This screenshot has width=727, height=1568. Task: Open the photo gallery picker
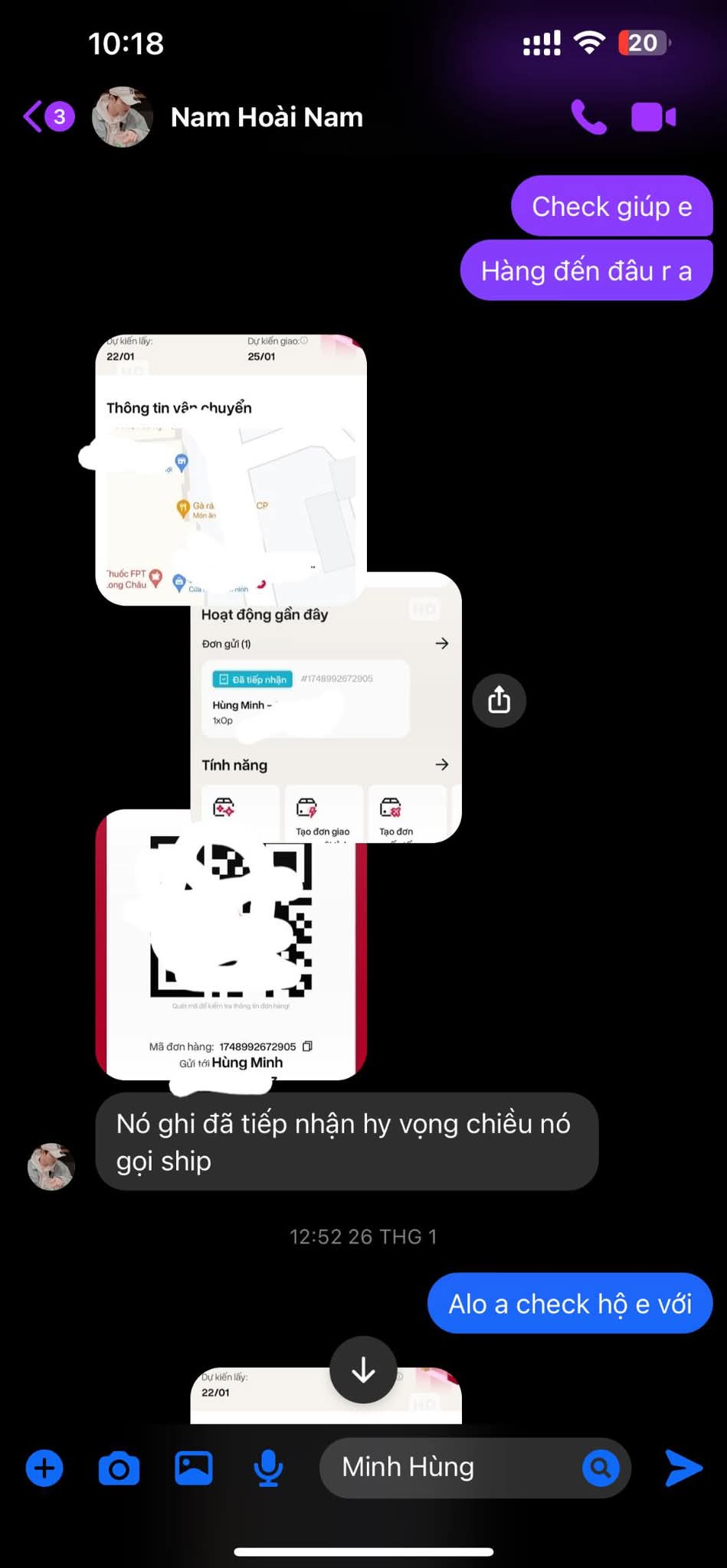click(194, 1468)
